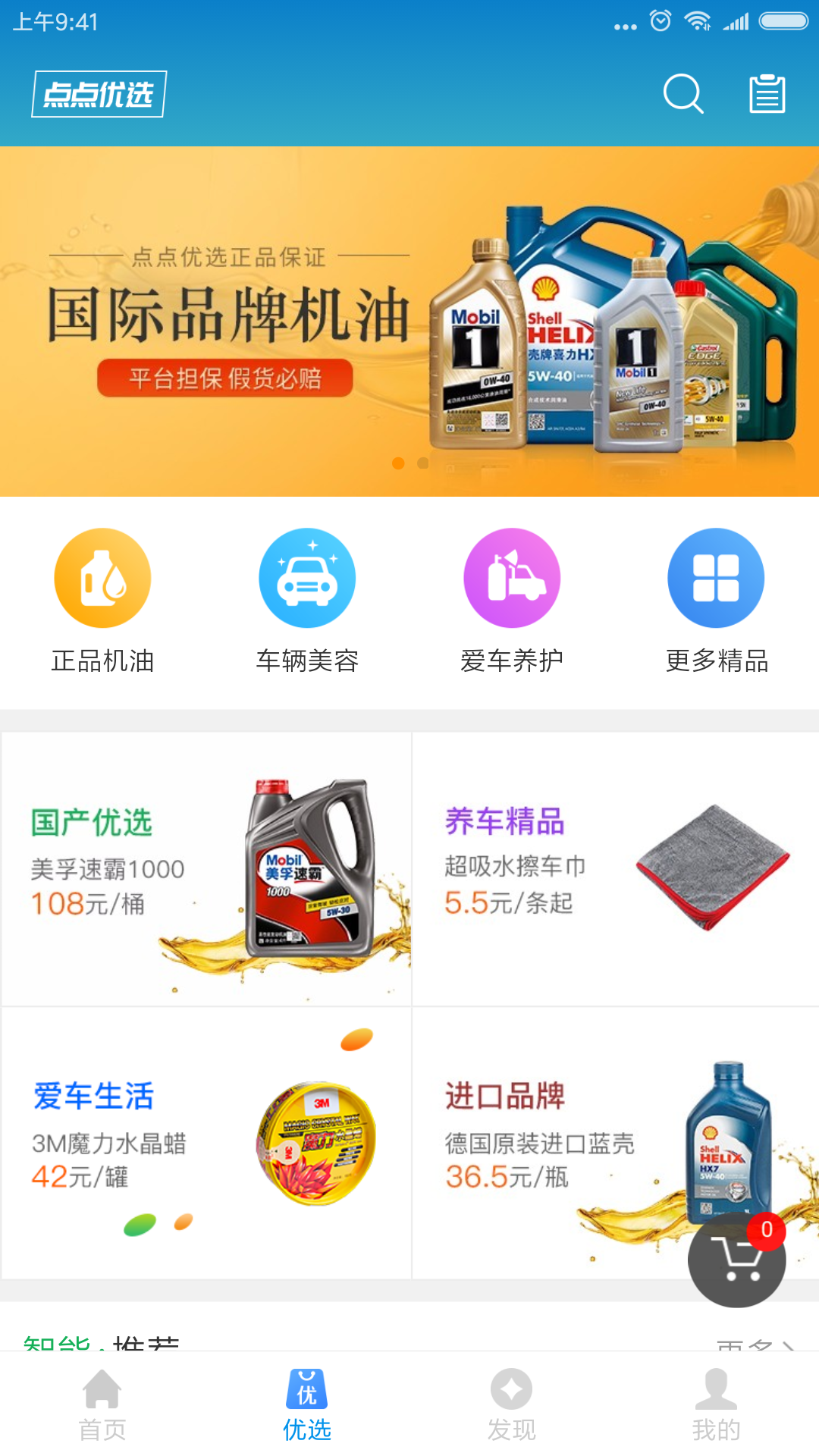
Task: Open the floating shopping cart
Action: (736, 1259)
